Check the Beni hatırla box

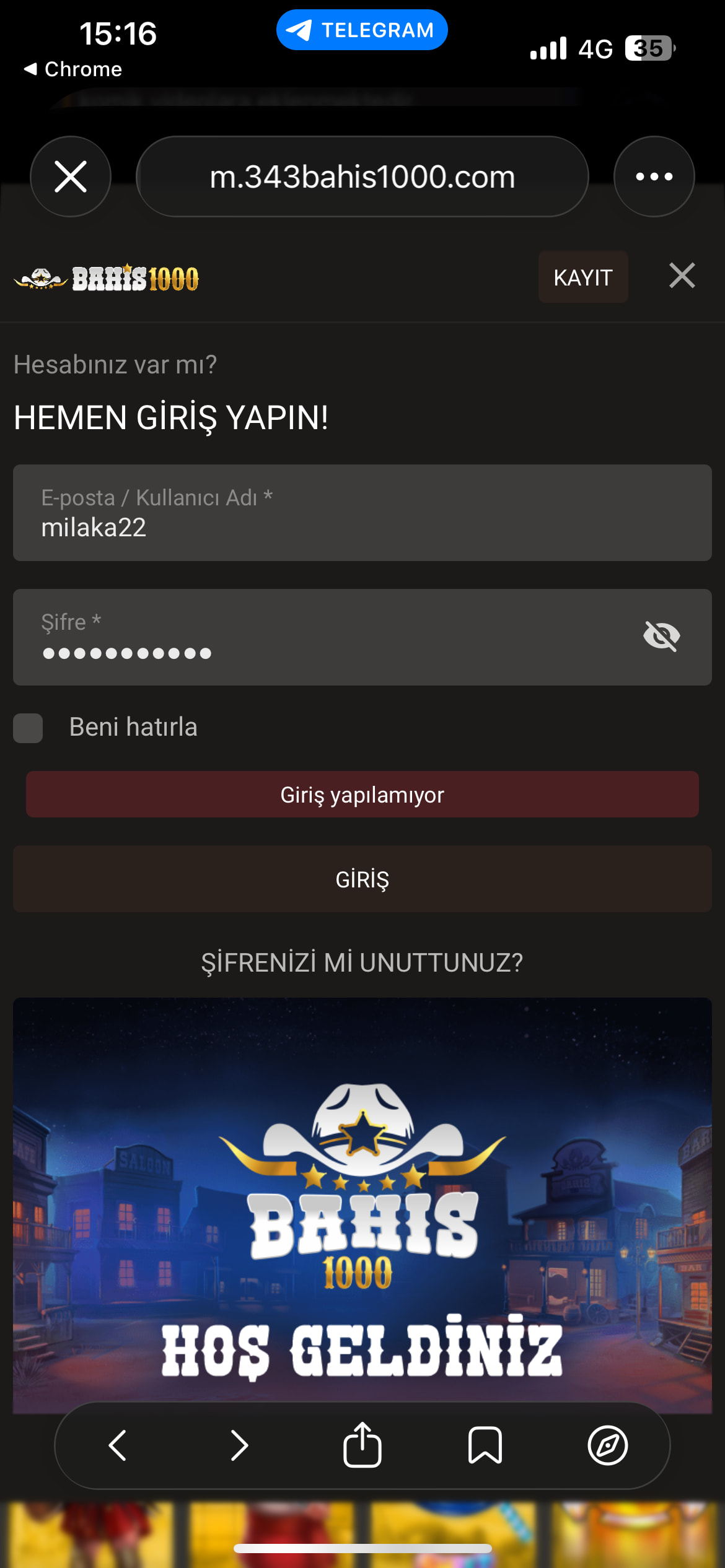point(29,728)
